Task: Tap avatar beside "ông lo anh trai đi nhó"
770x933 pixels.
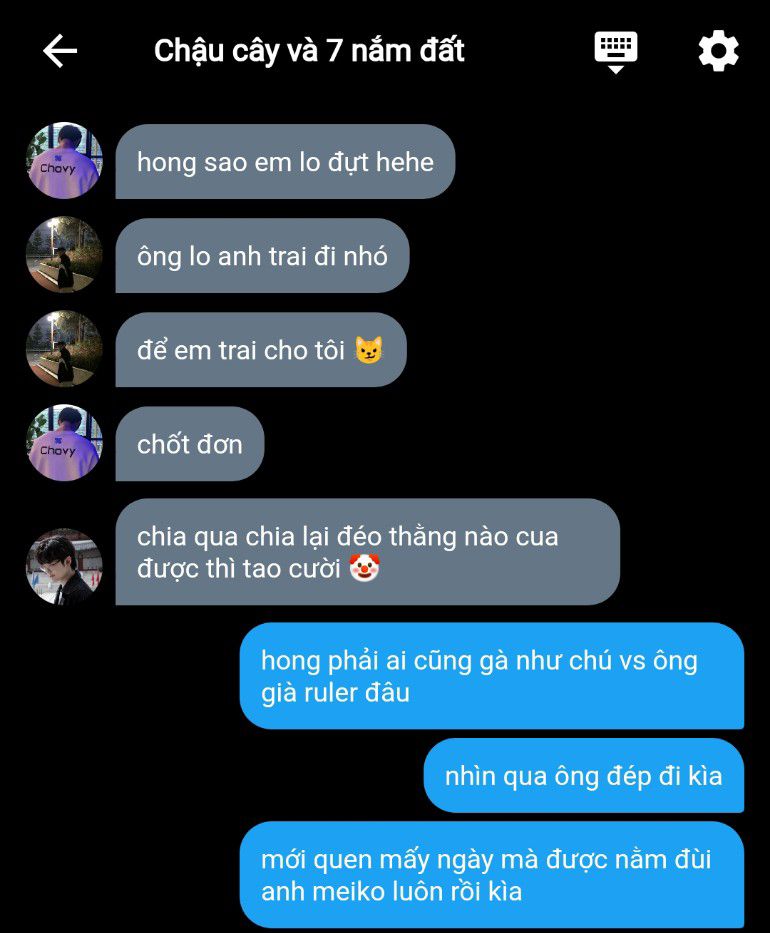Action: (65, 255)
